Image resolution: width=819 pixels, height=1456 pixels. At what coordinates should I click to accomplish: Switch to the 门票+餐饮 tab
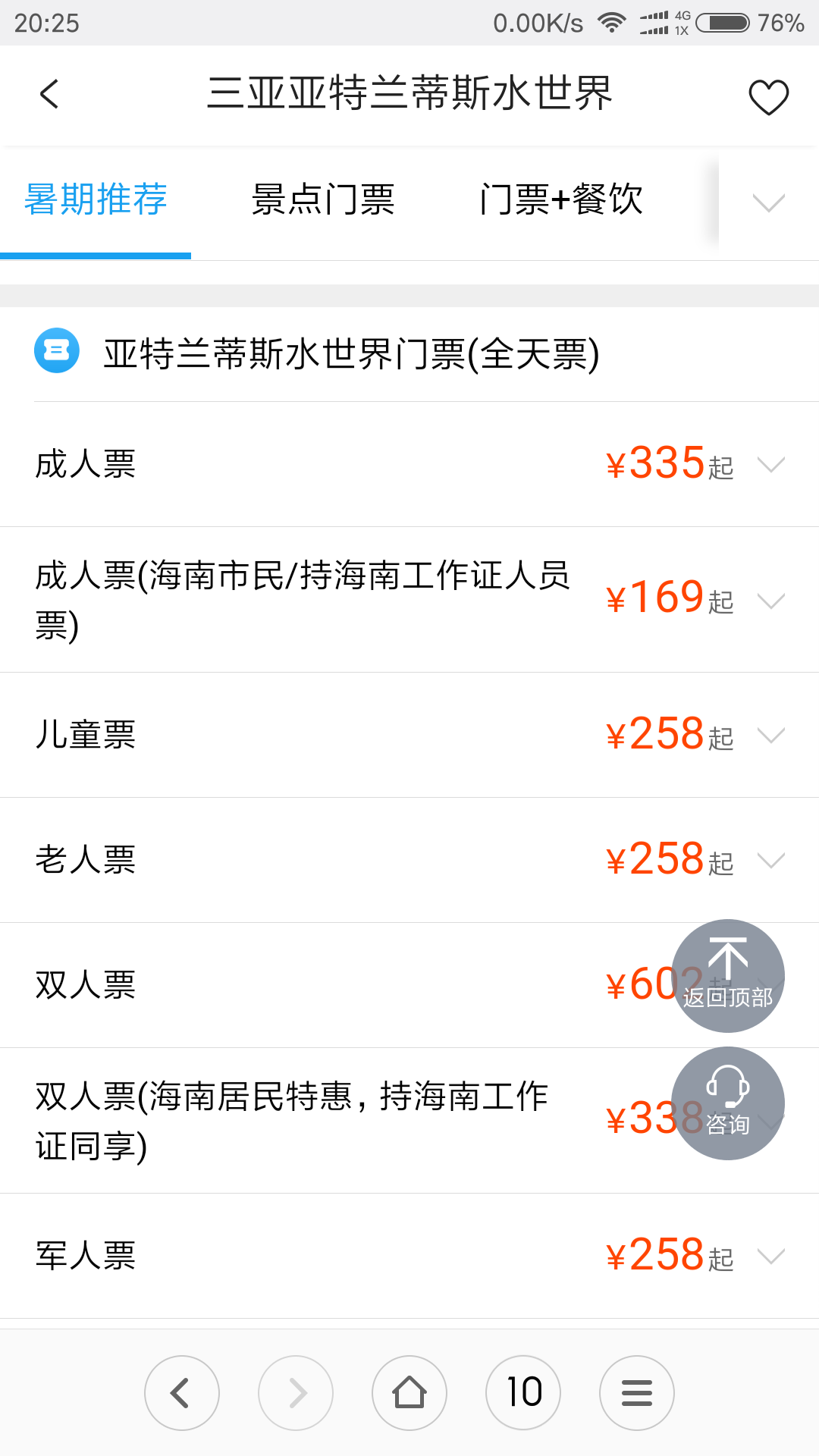point(561,200)
